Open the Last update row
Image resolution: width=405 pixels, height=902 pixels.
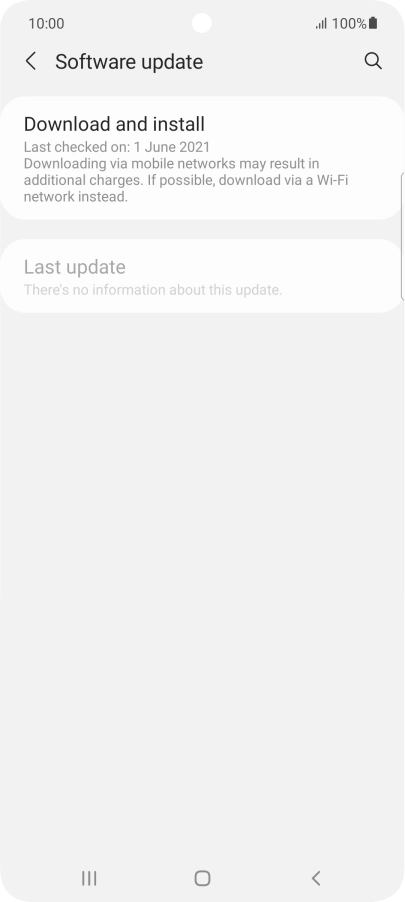tap(202, 276)
